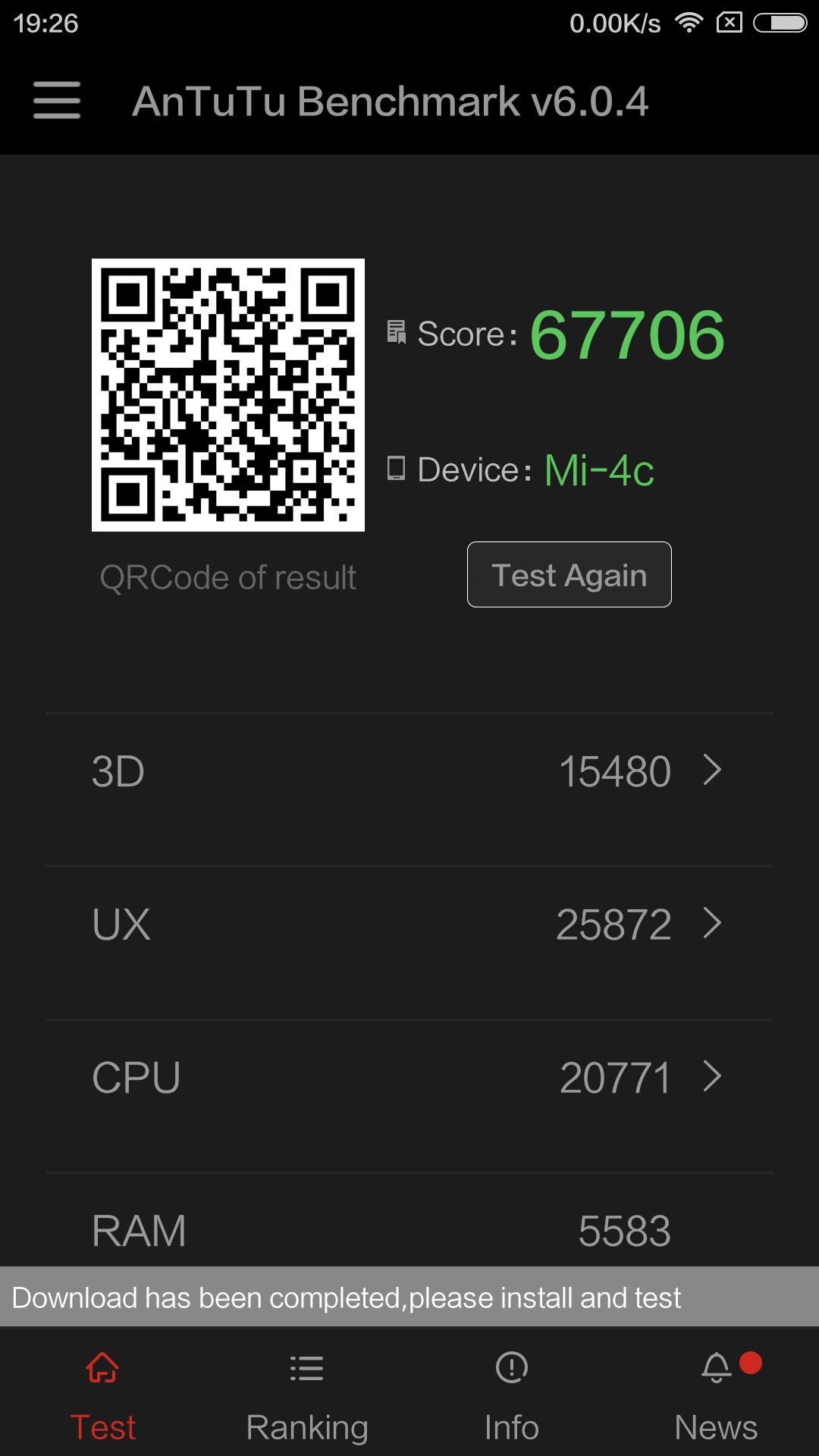The width and height of the screenshot is (819, 1456).
Task: Open the UX score details
Action: point(409,925)
